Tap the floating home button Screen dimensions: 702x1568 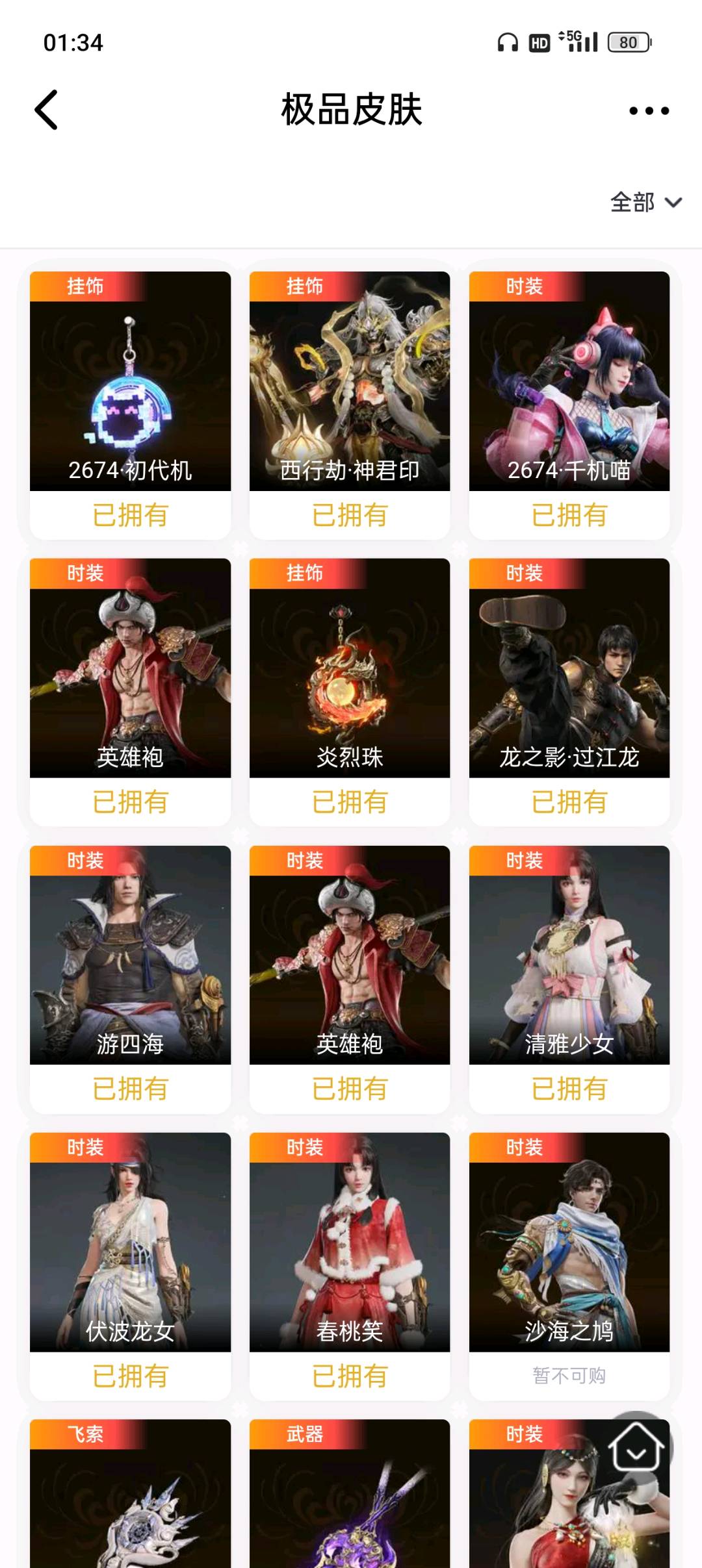point(636,1447)
